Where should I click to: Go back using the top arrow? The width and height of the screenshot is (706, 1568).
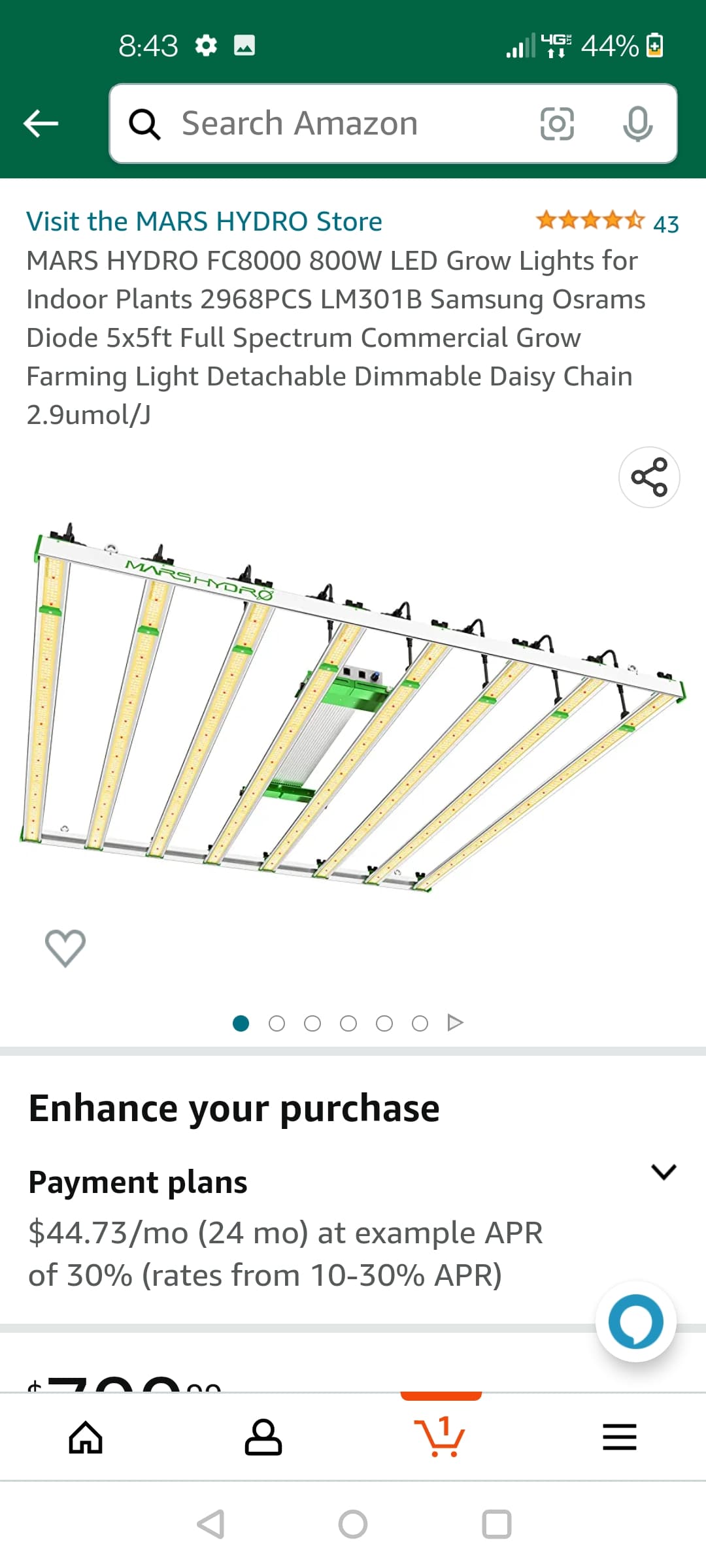41,123
